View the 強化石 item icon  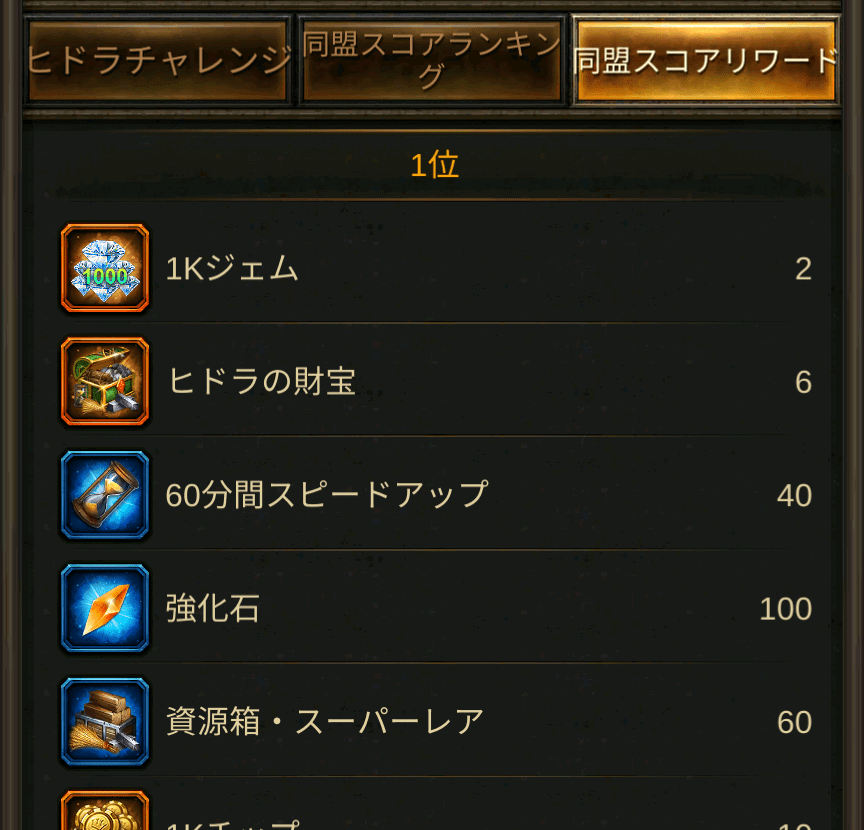(x=105, y=609)
